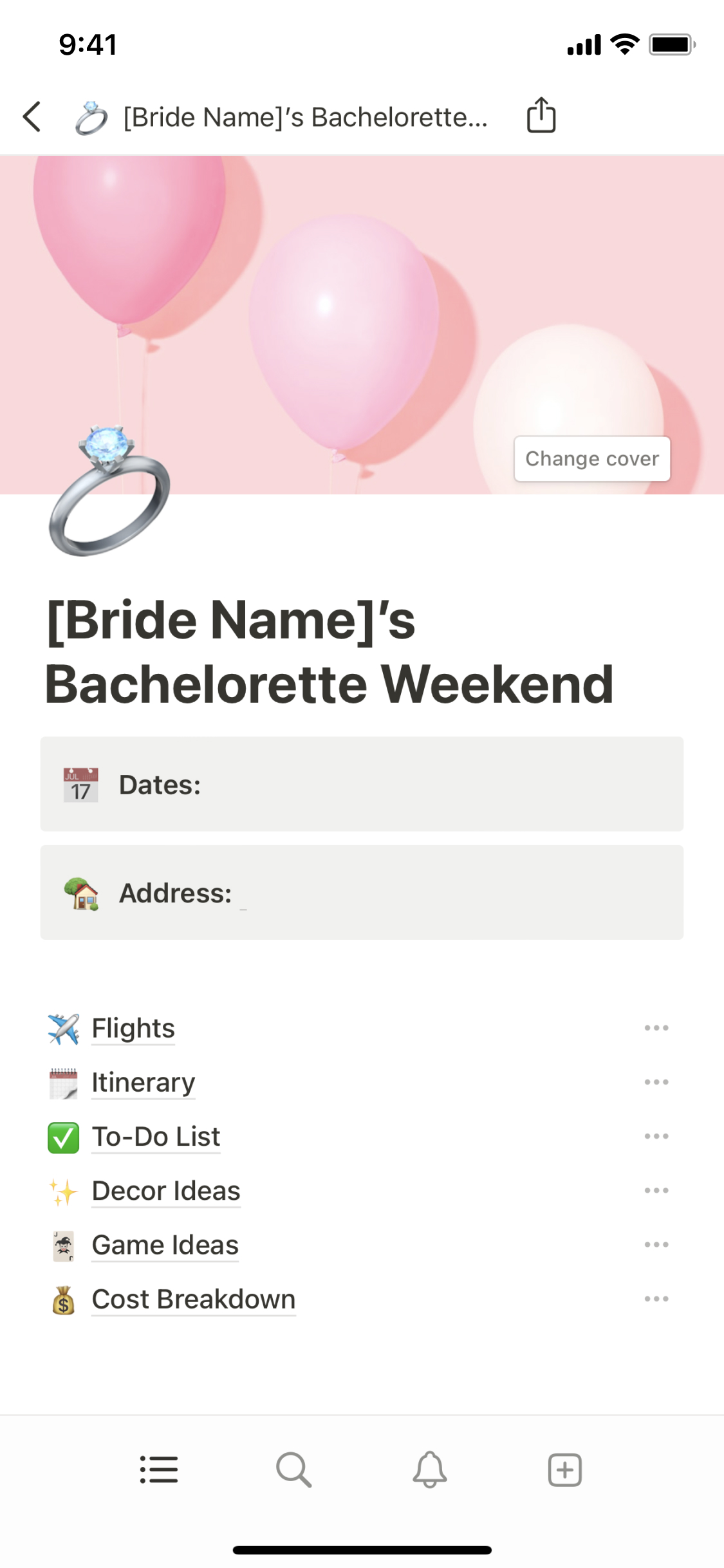Create a new page with the plus icon
Viewport: 724px width, 1568px height.
click(564, 1470)
